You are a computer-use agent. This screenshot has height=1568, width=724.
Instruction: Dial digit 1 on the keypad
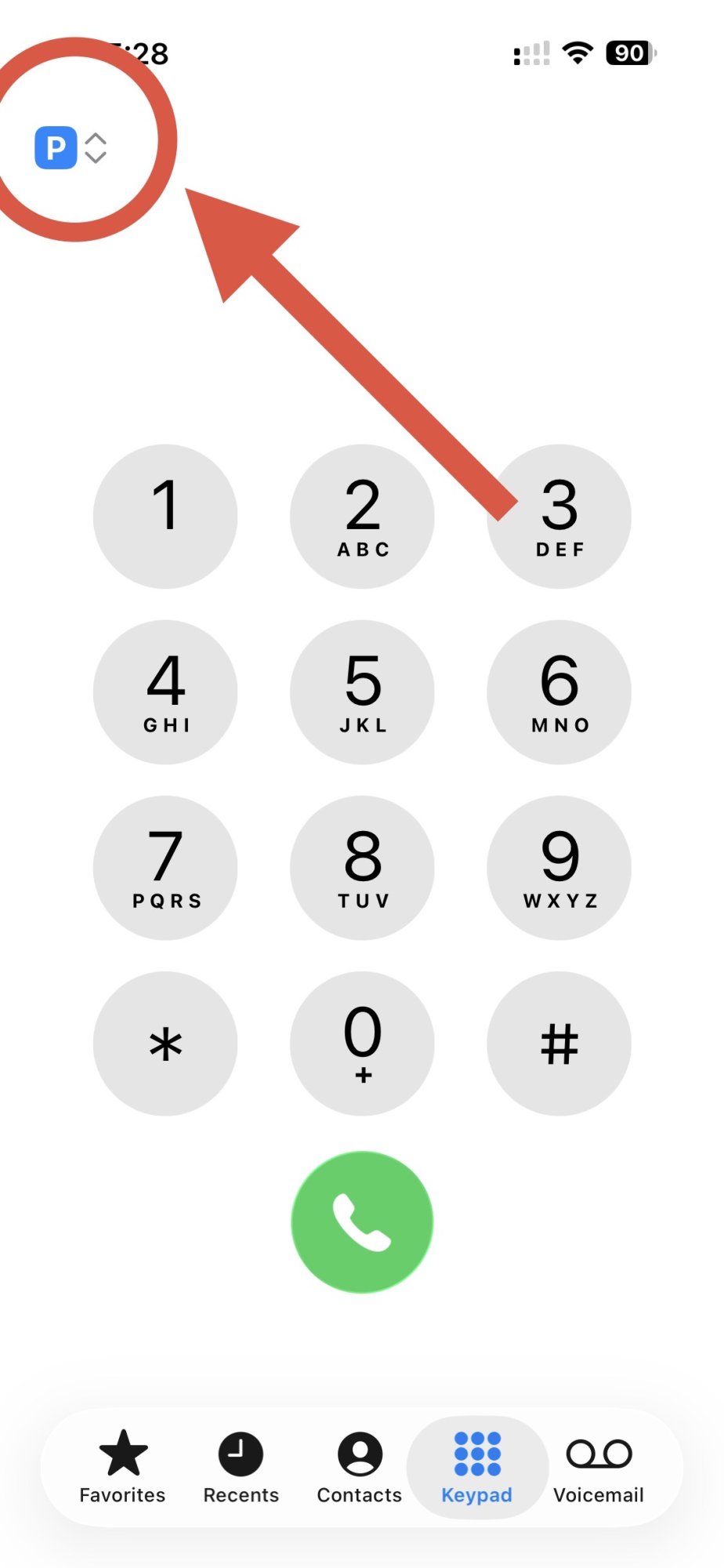(x=165, y=516)
